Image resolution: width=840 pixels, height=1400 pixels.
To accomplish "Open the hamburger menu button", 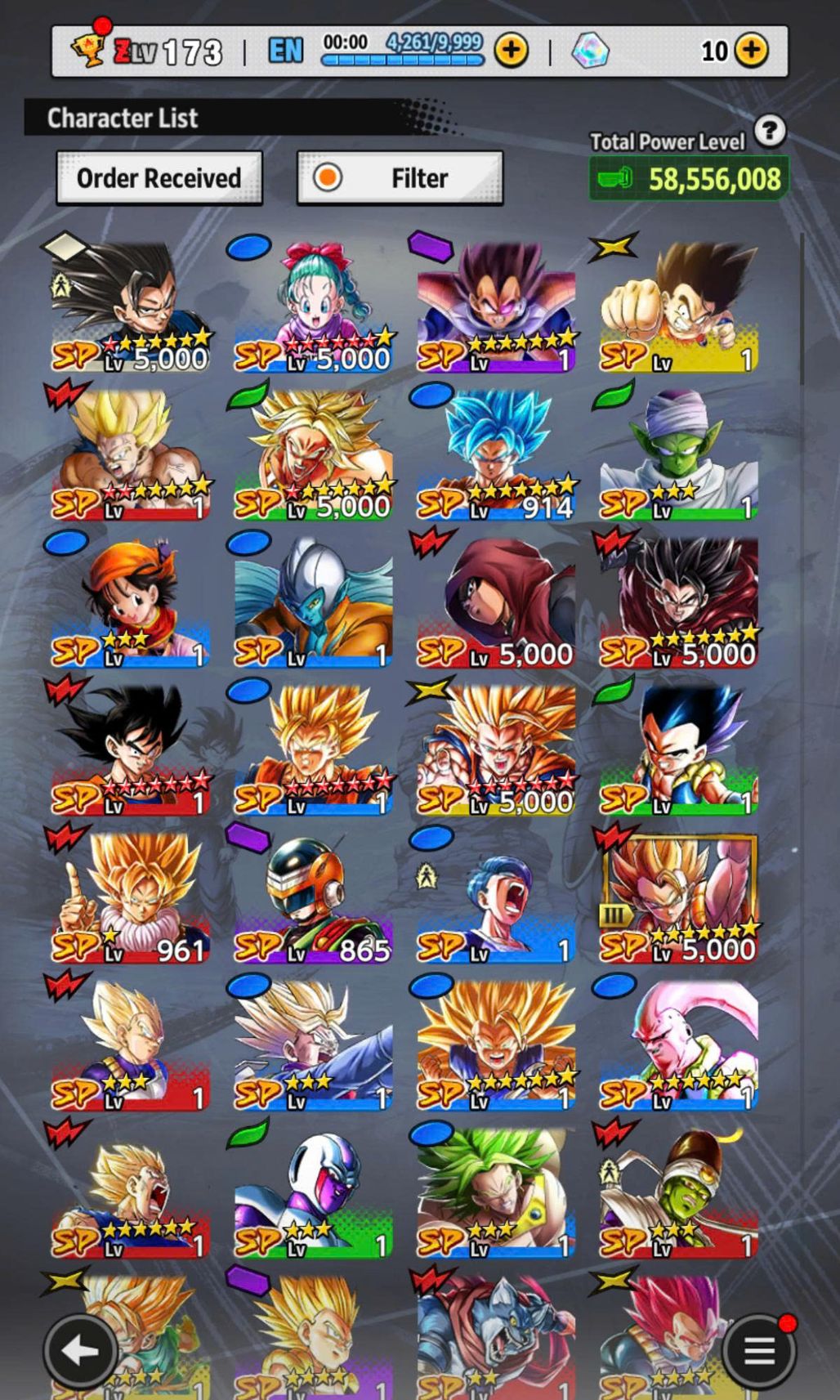I will point(759,1350).
